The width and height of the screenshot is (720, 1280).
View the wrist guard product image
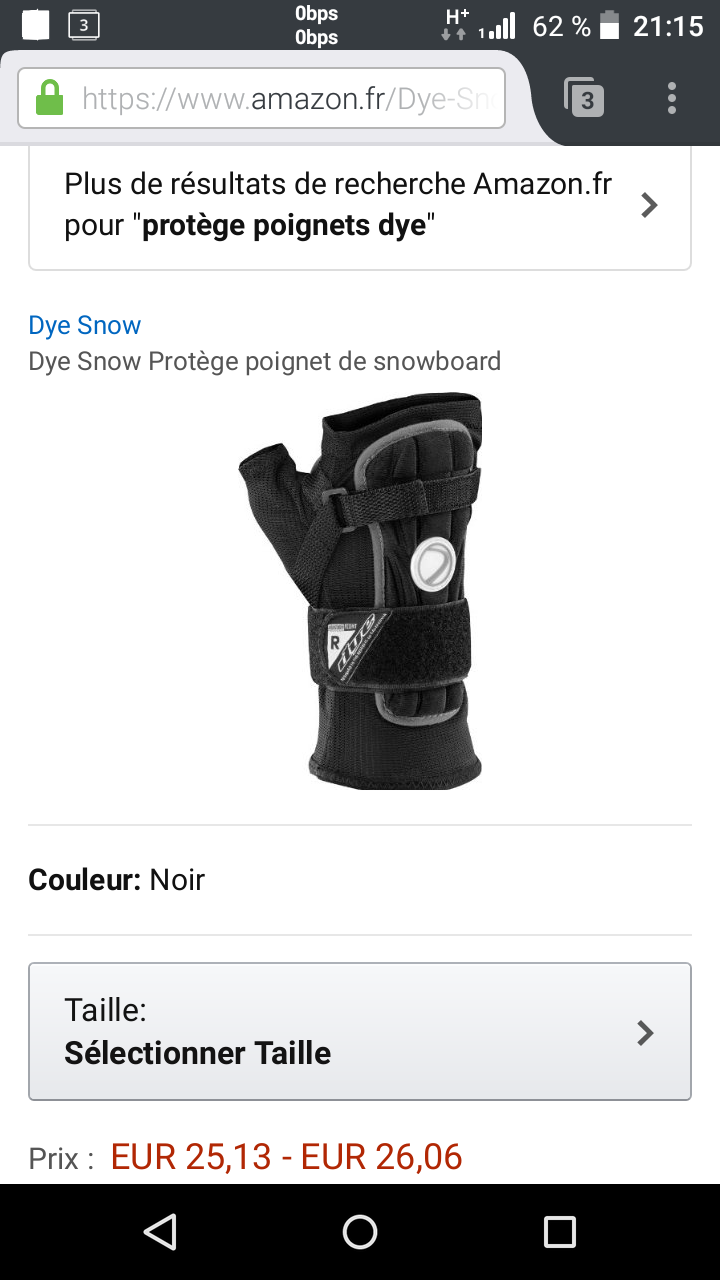360,591
